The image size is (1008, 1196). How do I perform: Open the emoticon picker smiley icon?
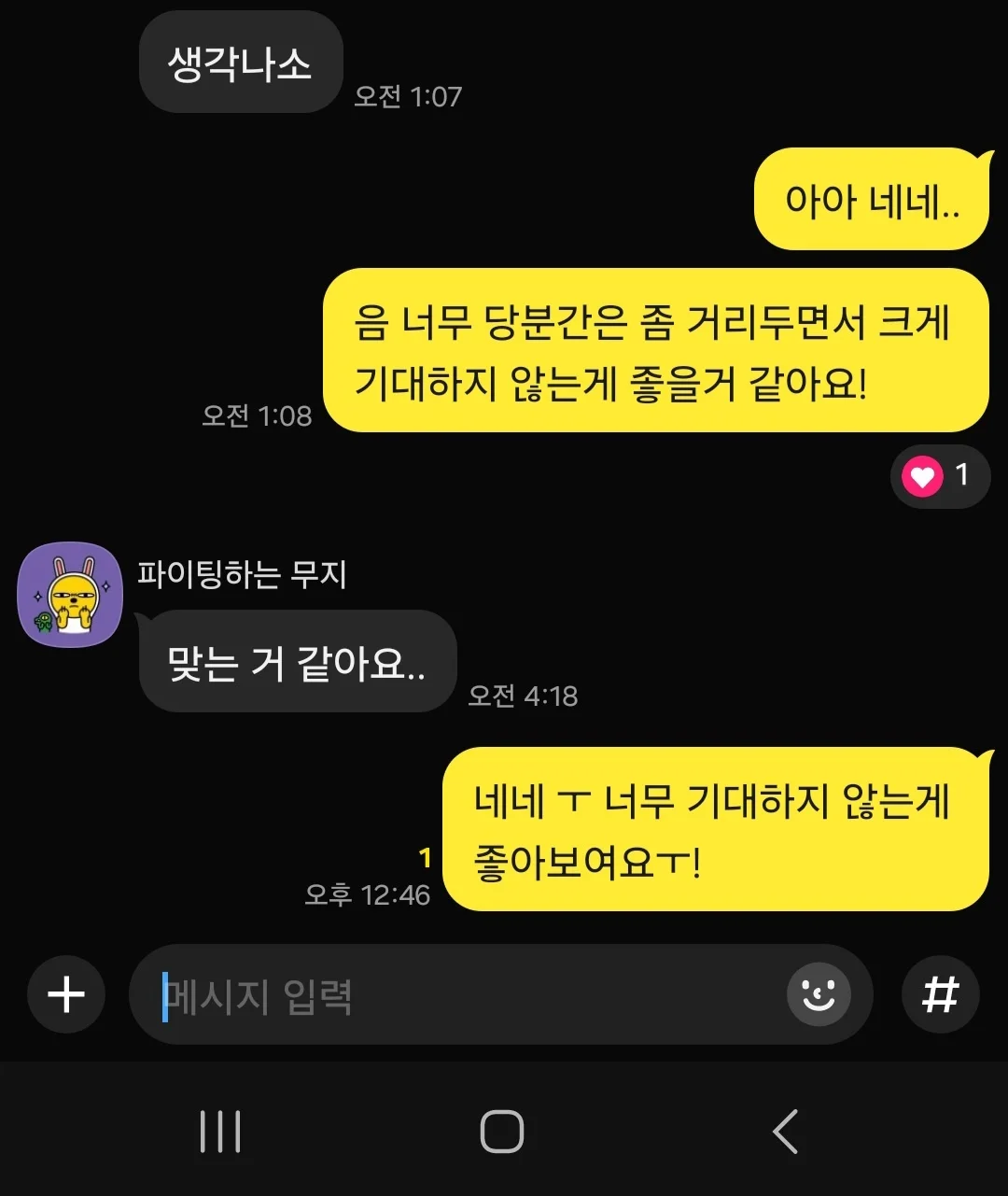click(819, 994)
